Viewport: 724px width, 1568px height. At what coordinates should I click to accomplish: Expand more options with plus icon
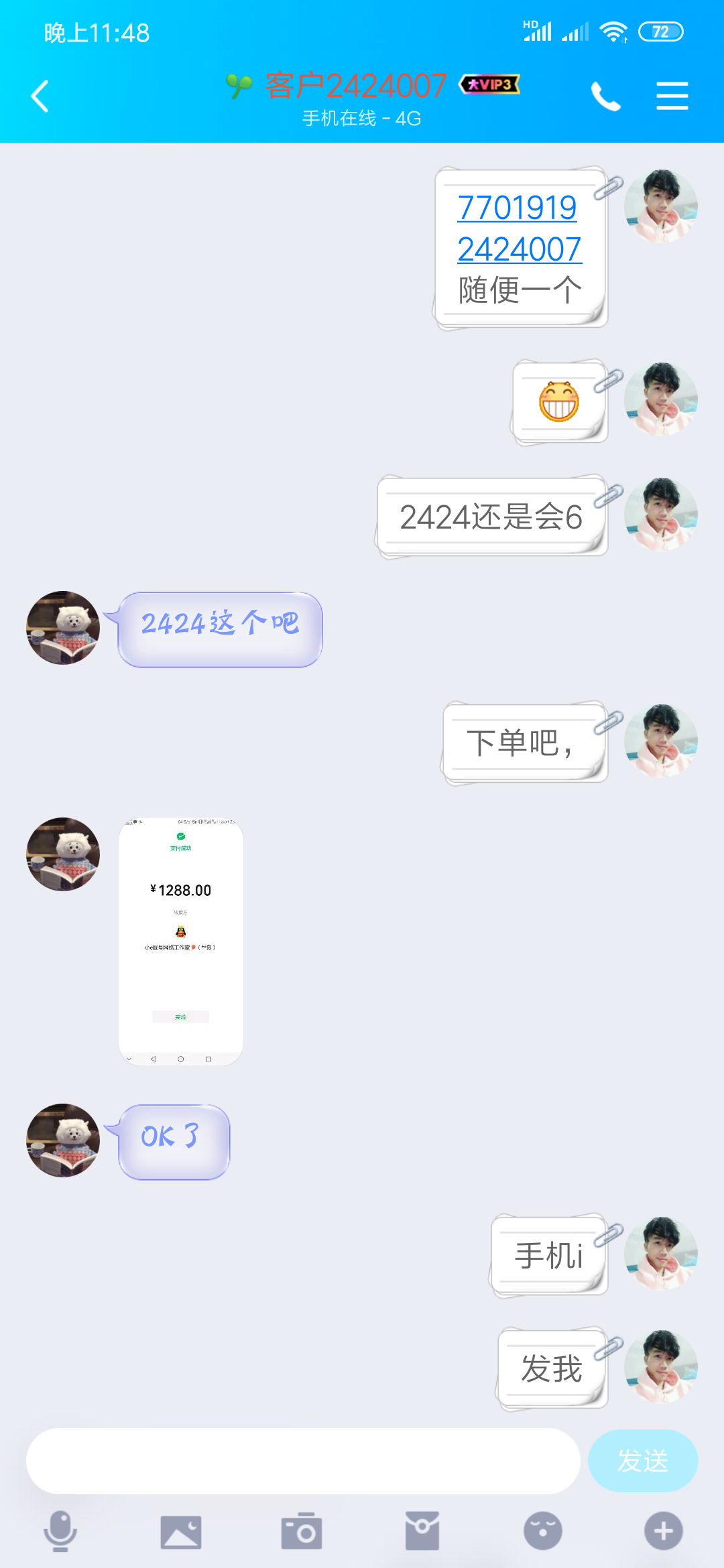coord(663,1531)
